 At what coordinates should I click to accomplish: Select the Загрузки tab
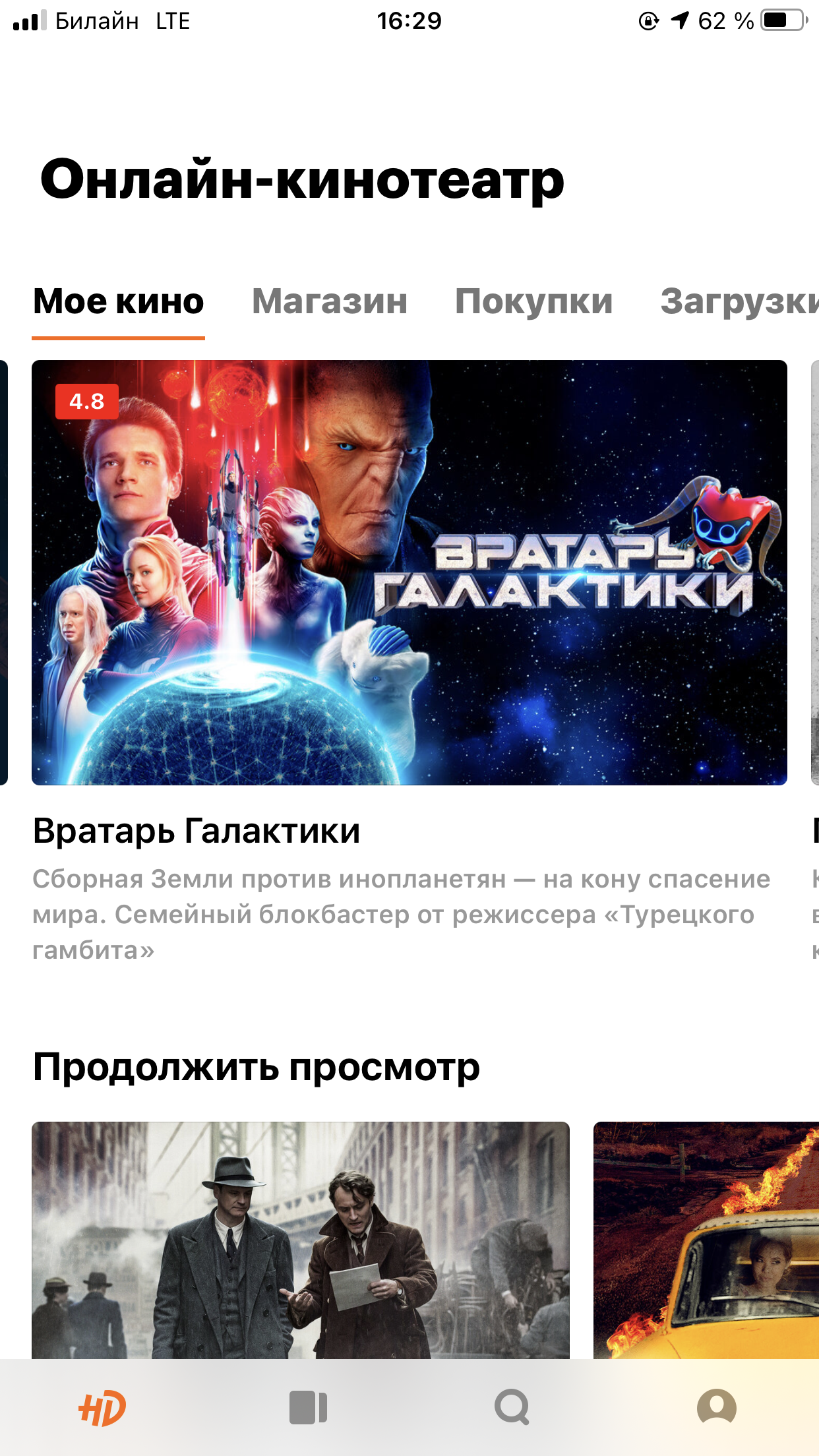[x=739, y=302]
